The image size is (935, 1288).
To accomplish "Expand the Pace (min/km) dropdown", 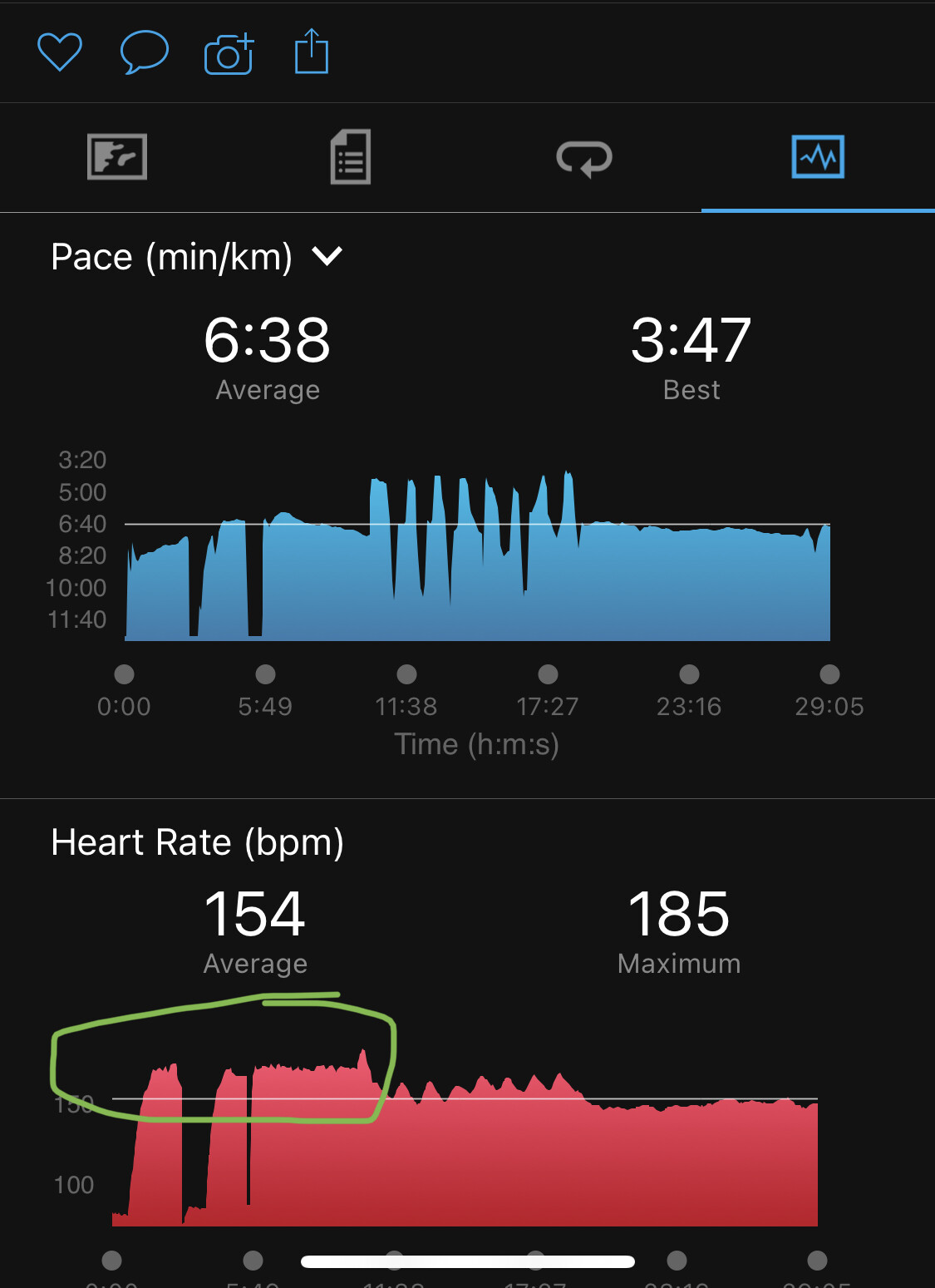I will (x=197, y=257).
